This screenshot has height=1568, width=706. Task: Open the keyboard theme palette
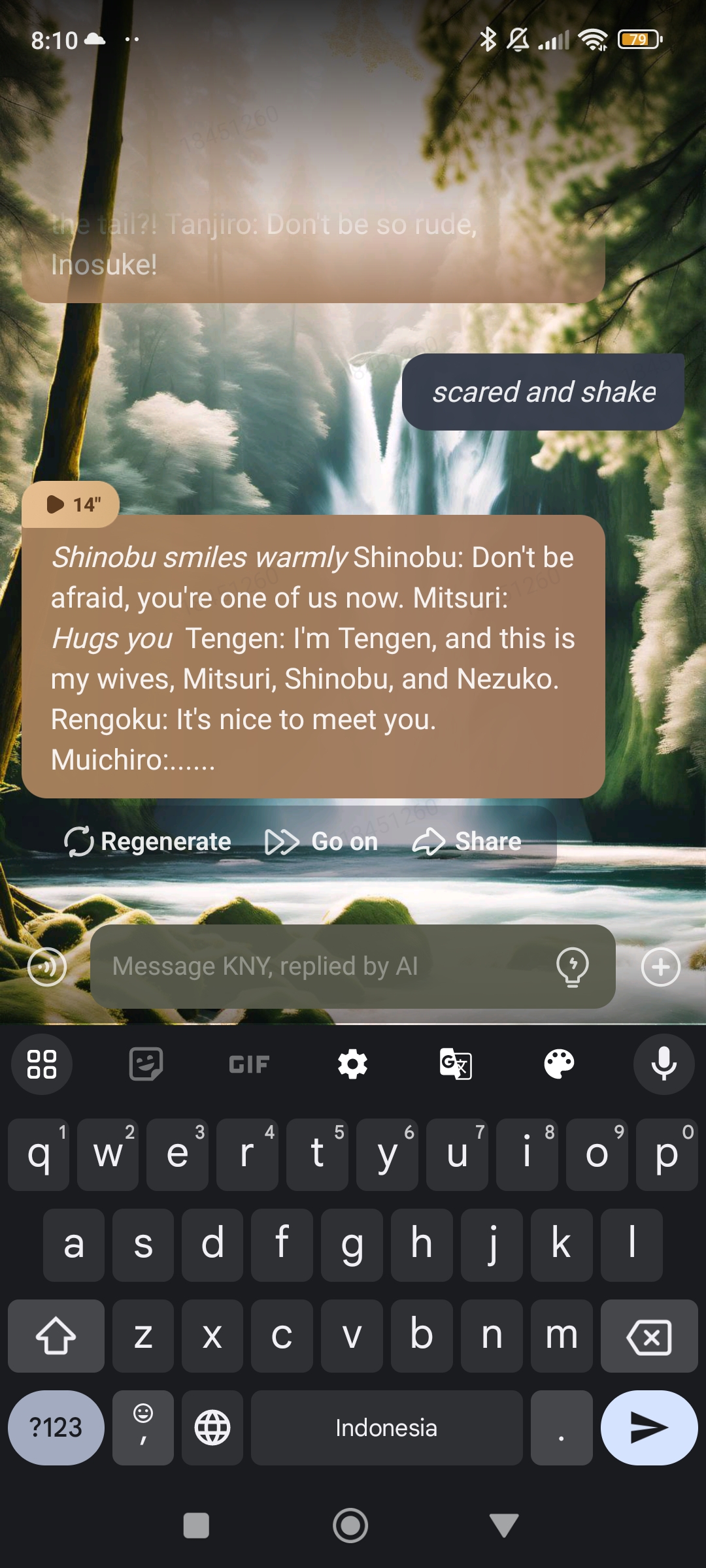coord(559,1064)
